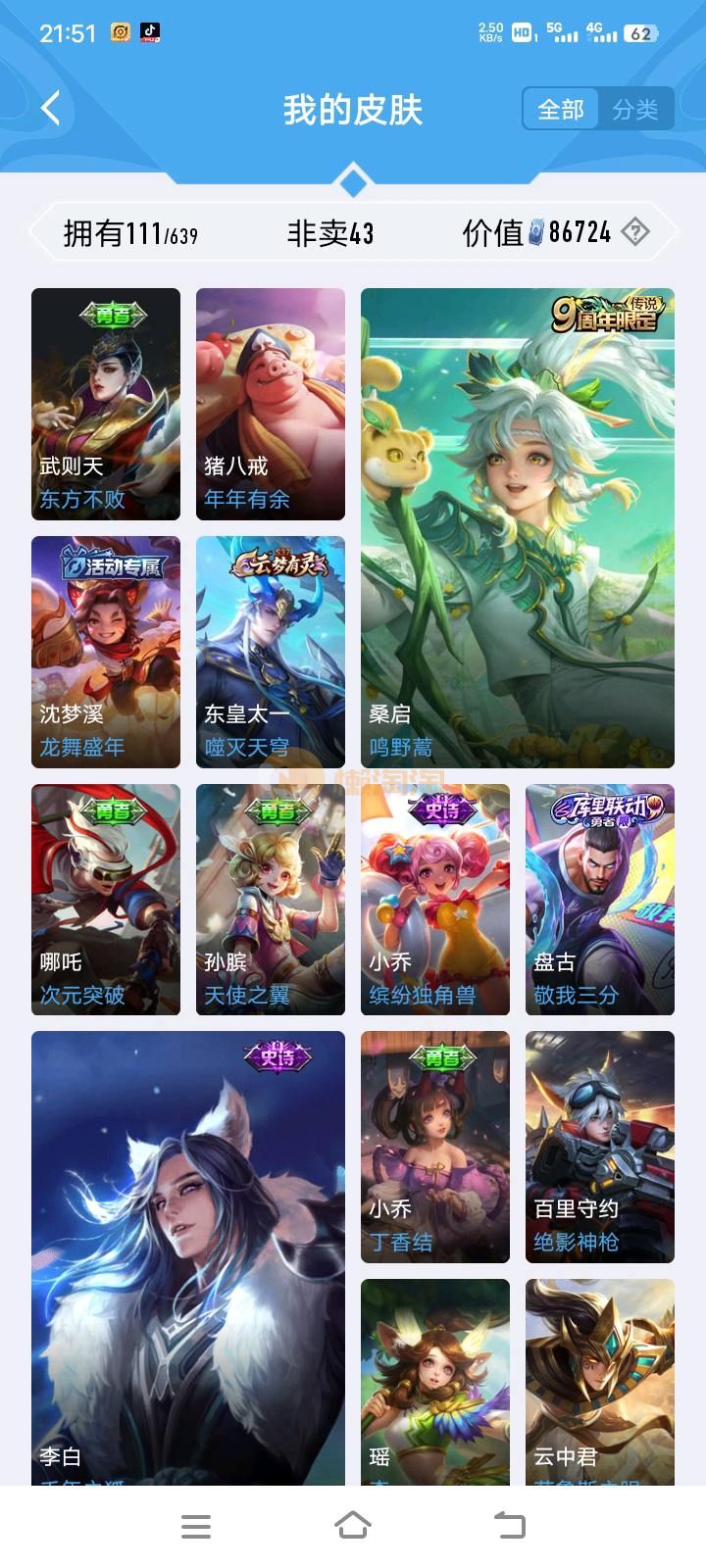706x1568 pixels.
Task: Open 百里守约 绝影神枪 skin card
Action: pos(600,1147)
